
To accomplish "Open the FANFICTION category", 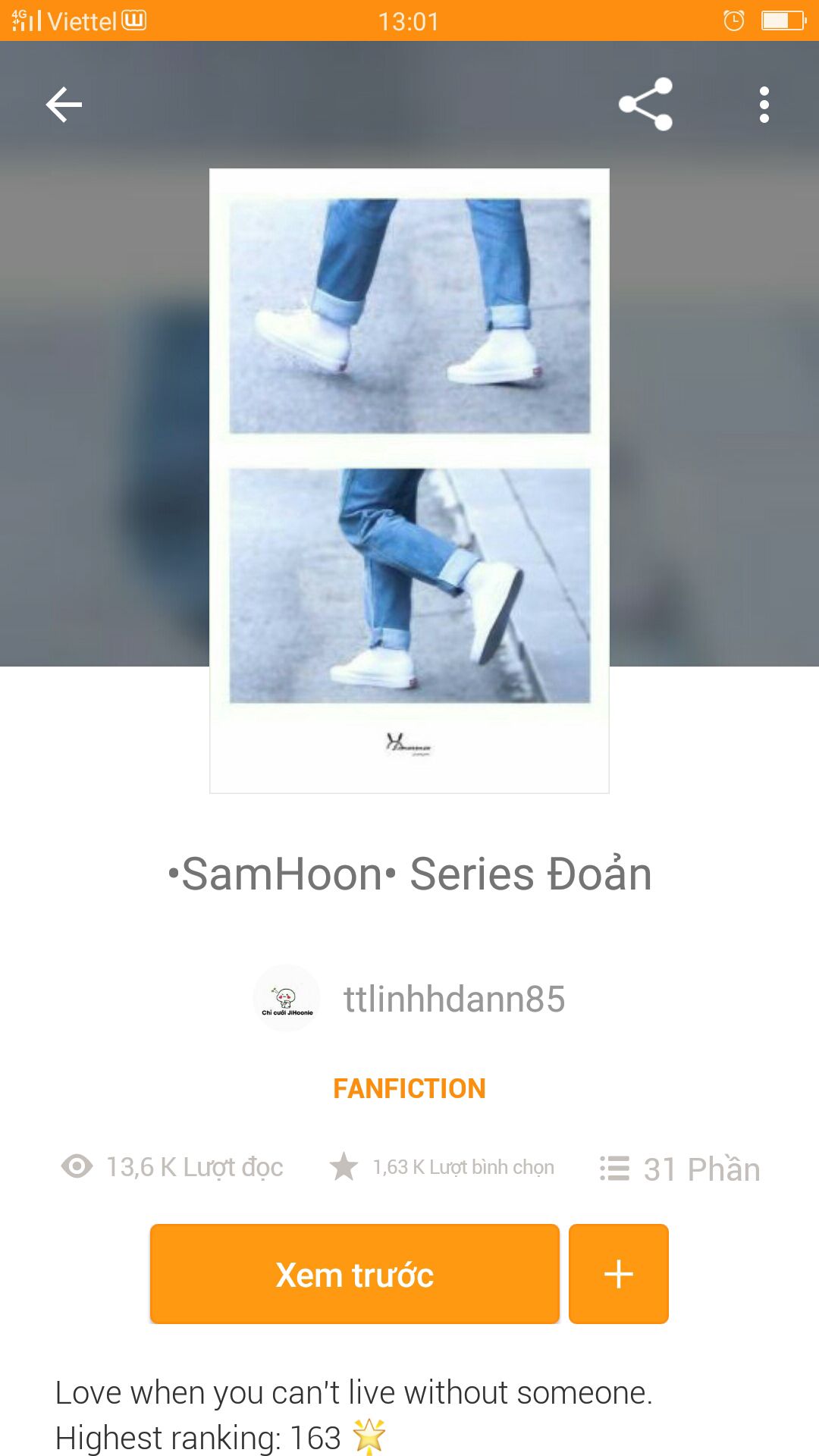I will 409,1088.
